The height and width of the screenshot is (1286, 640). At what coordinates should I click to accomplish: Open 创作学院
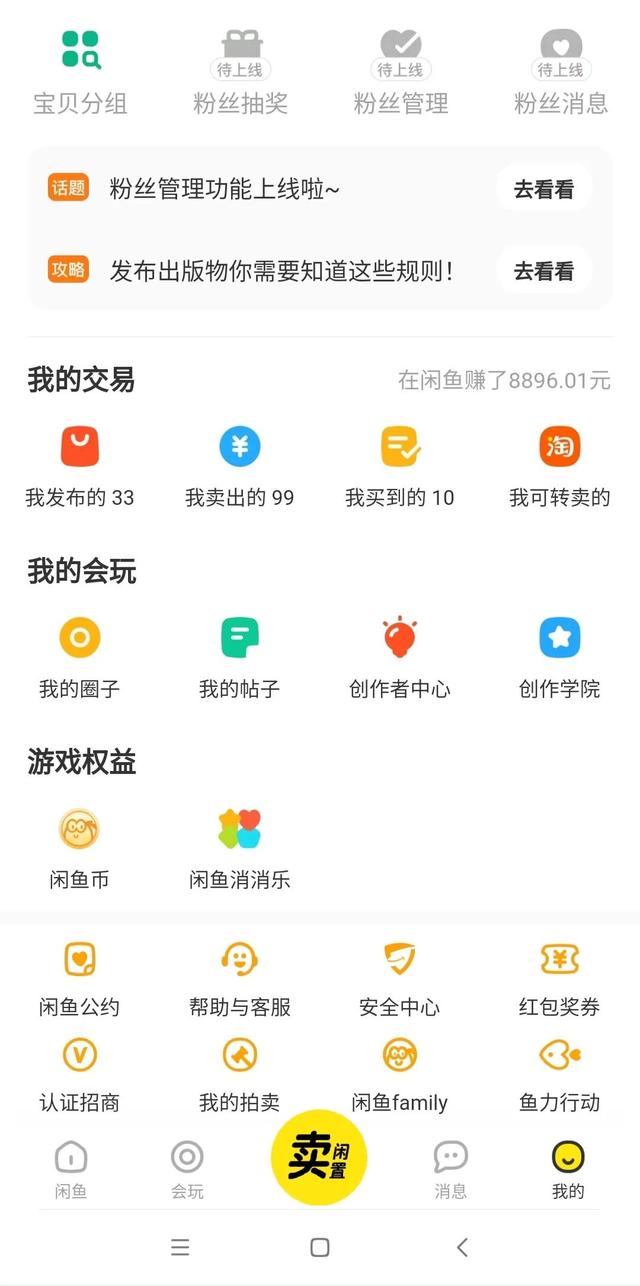tap(560, 658)
